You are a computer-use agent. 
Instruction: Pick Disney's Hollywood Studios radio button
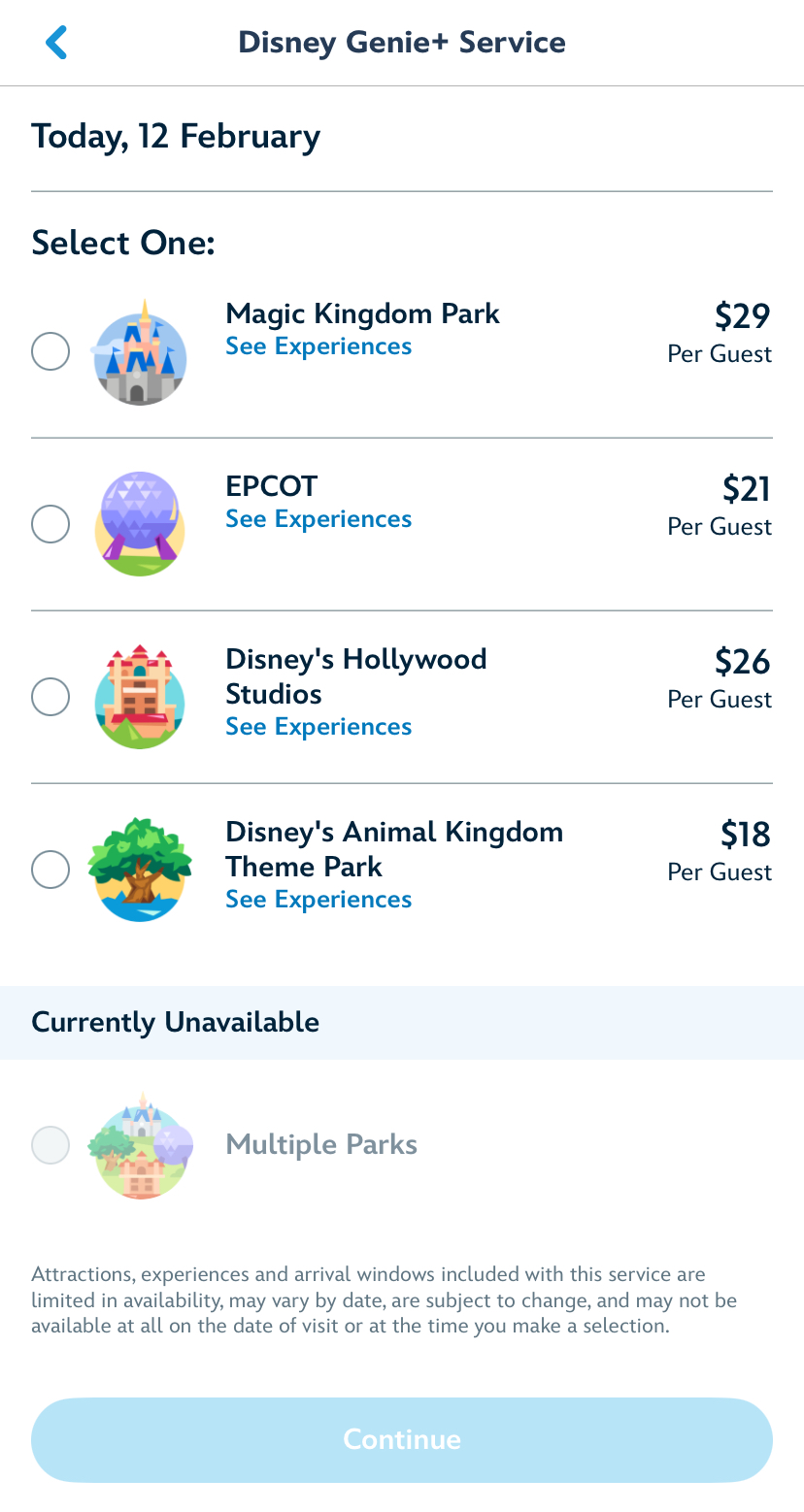50,697
